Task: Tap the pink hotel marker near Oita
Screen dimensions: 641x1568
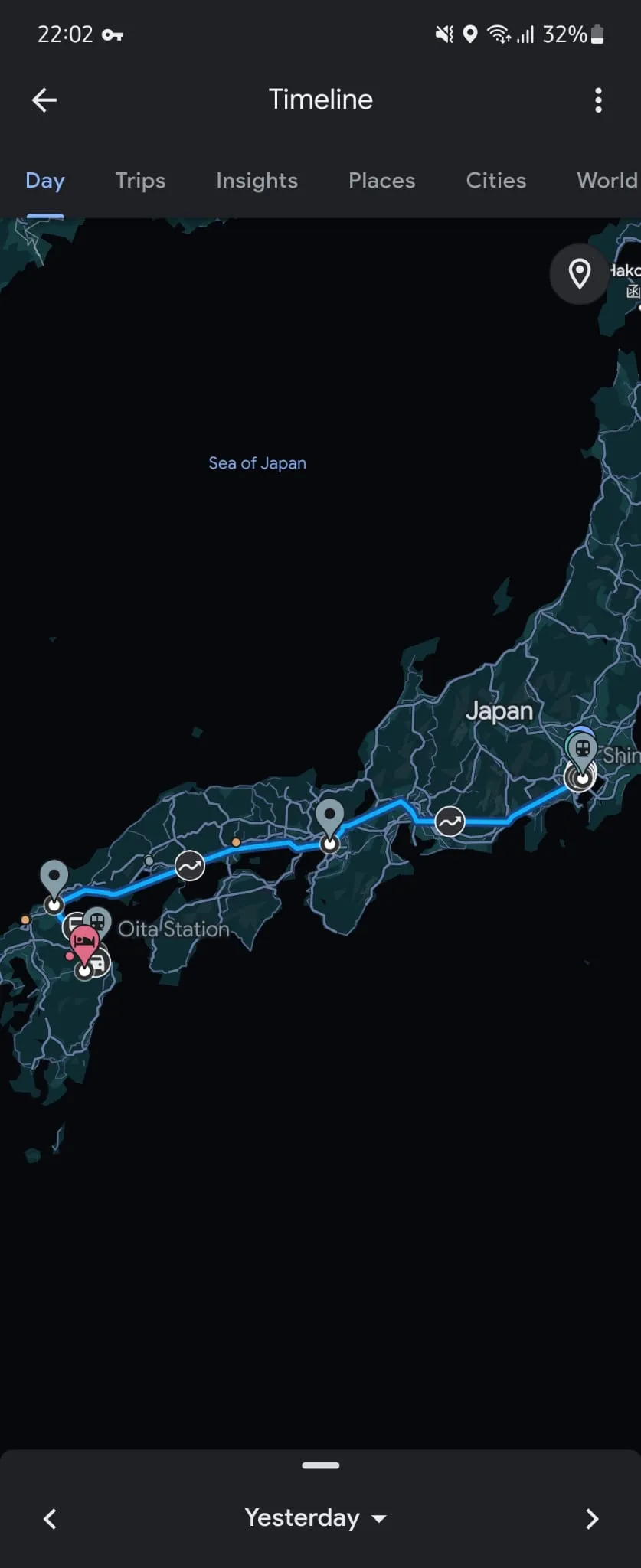Action: [x=84, y=939]
